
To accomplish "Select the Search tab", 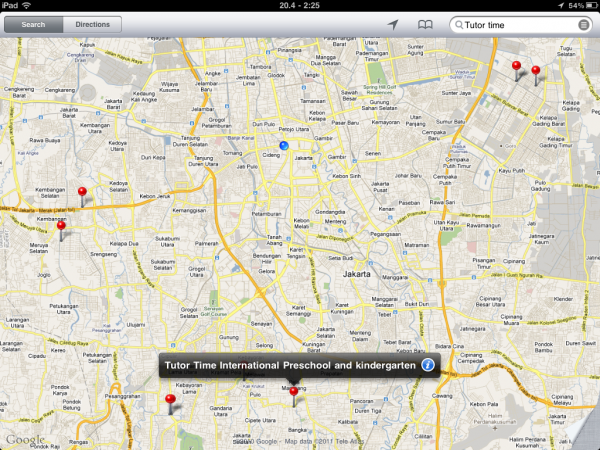I will [x=33, y=24].
